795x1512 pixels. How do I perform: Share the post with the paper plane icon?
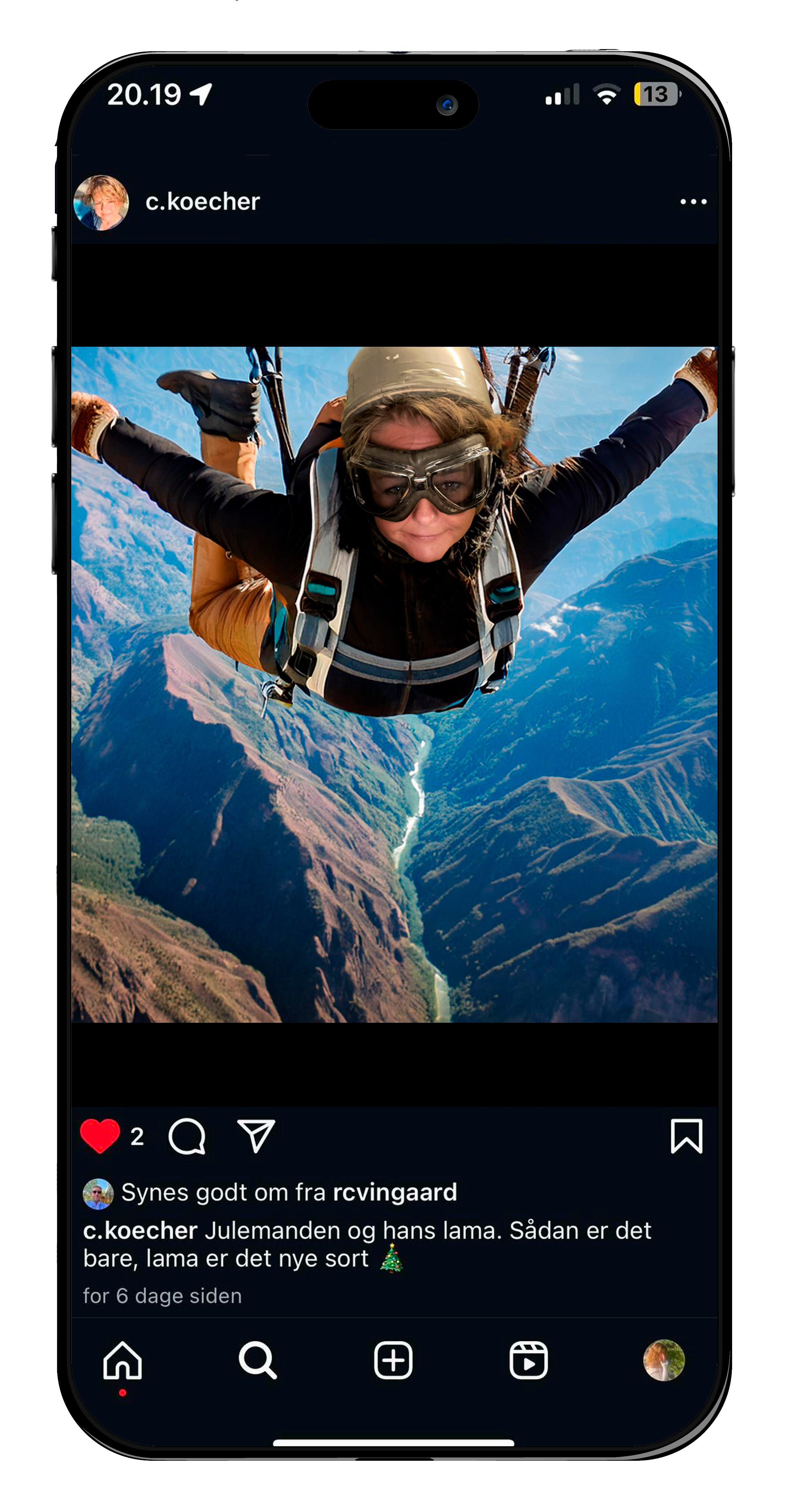click(x=256, y=1135)
